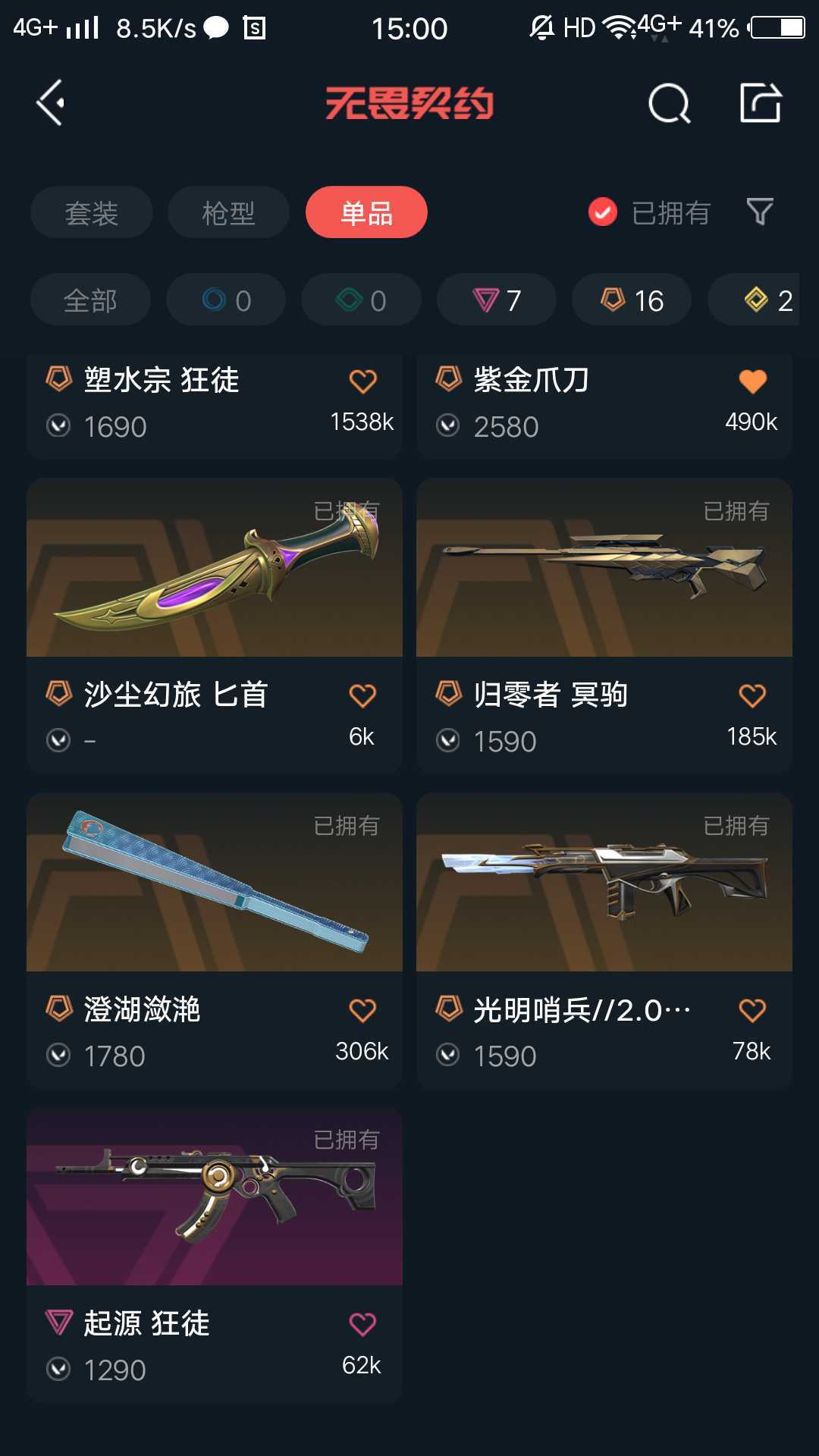Image resolution: width=819 pixels, height=1456 pixels.
Task: Open the 沙尘幻旅 匕首 skin card
Action: coord(214,569)
